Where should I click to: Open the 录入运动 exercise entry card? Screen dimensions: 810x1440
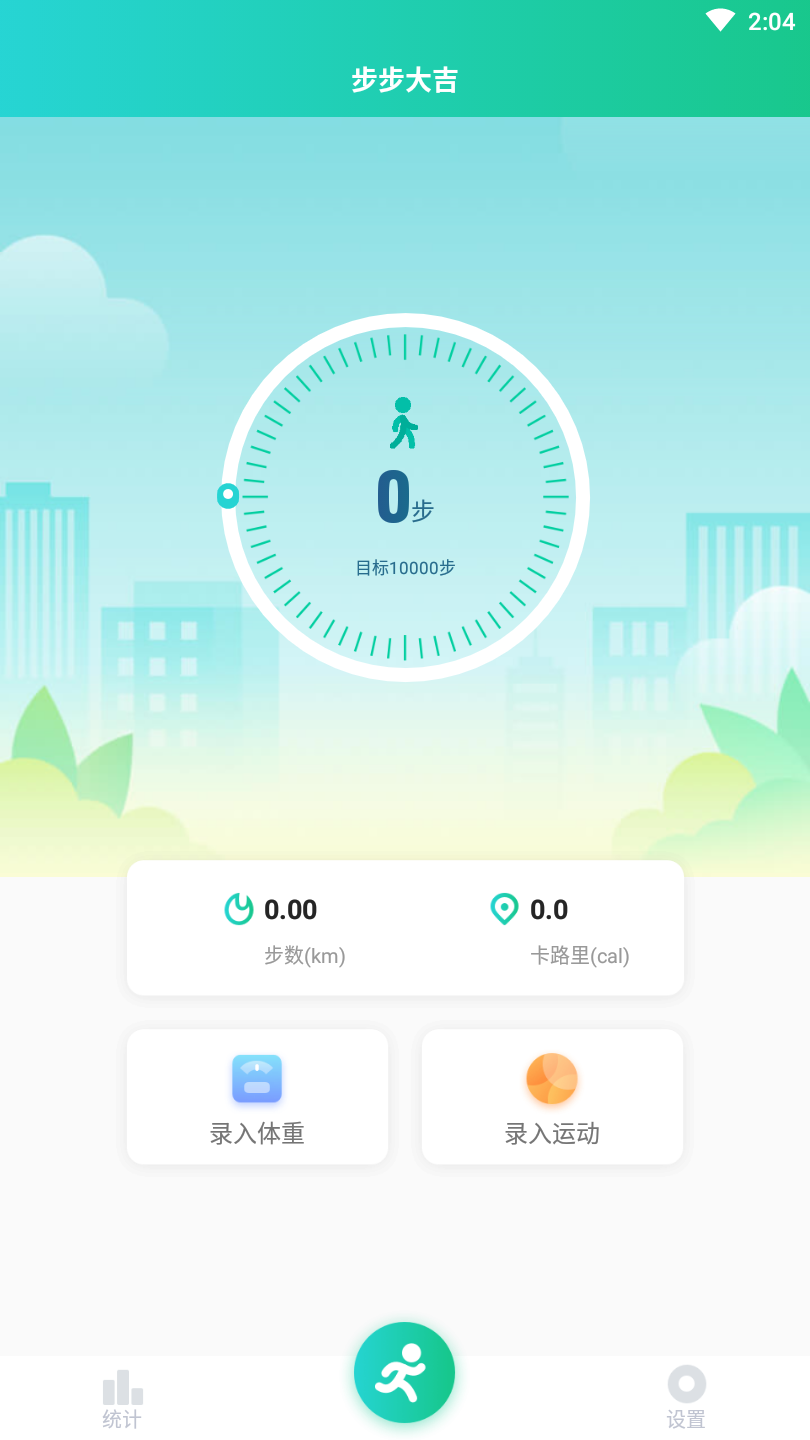551,1097
